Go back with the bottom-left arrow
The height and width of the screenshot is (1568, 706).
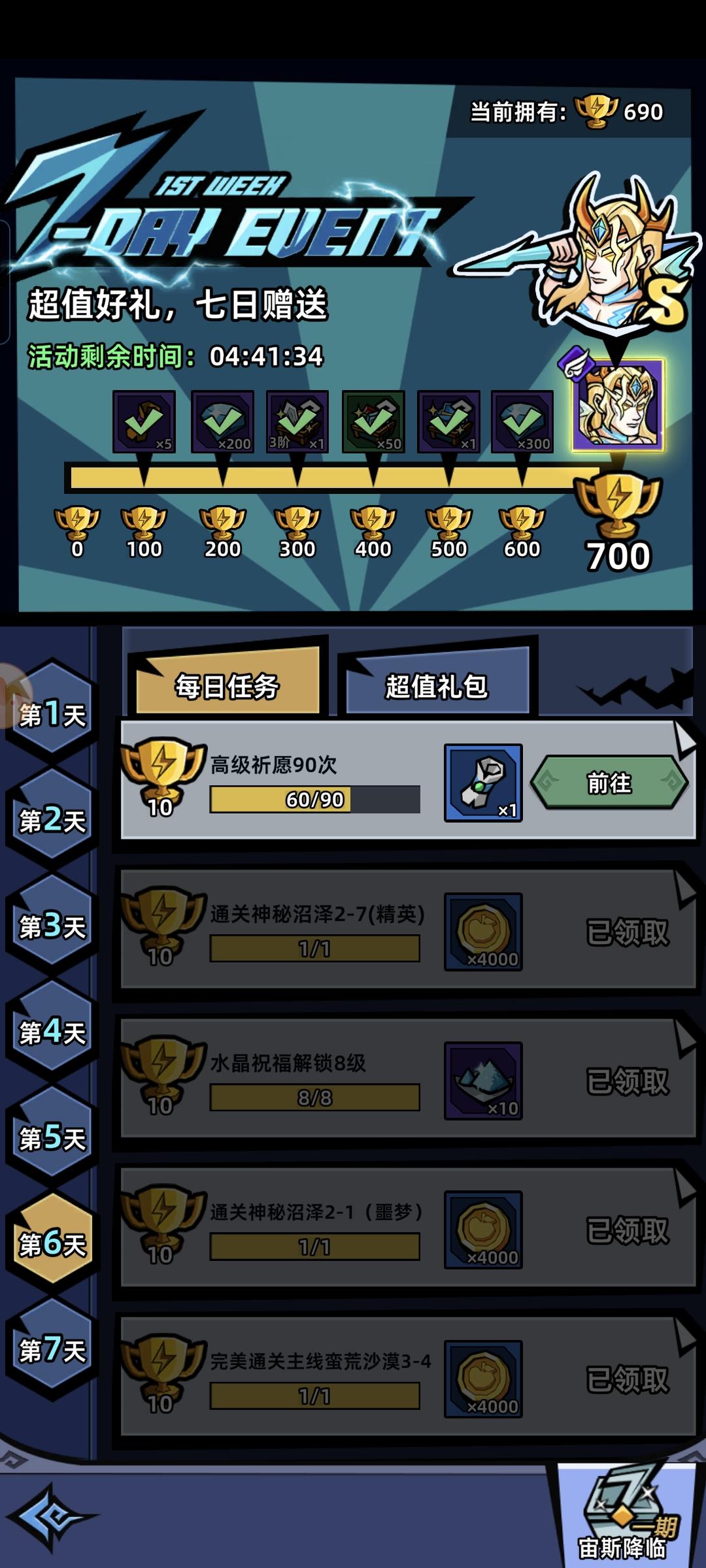point(52,1517)
